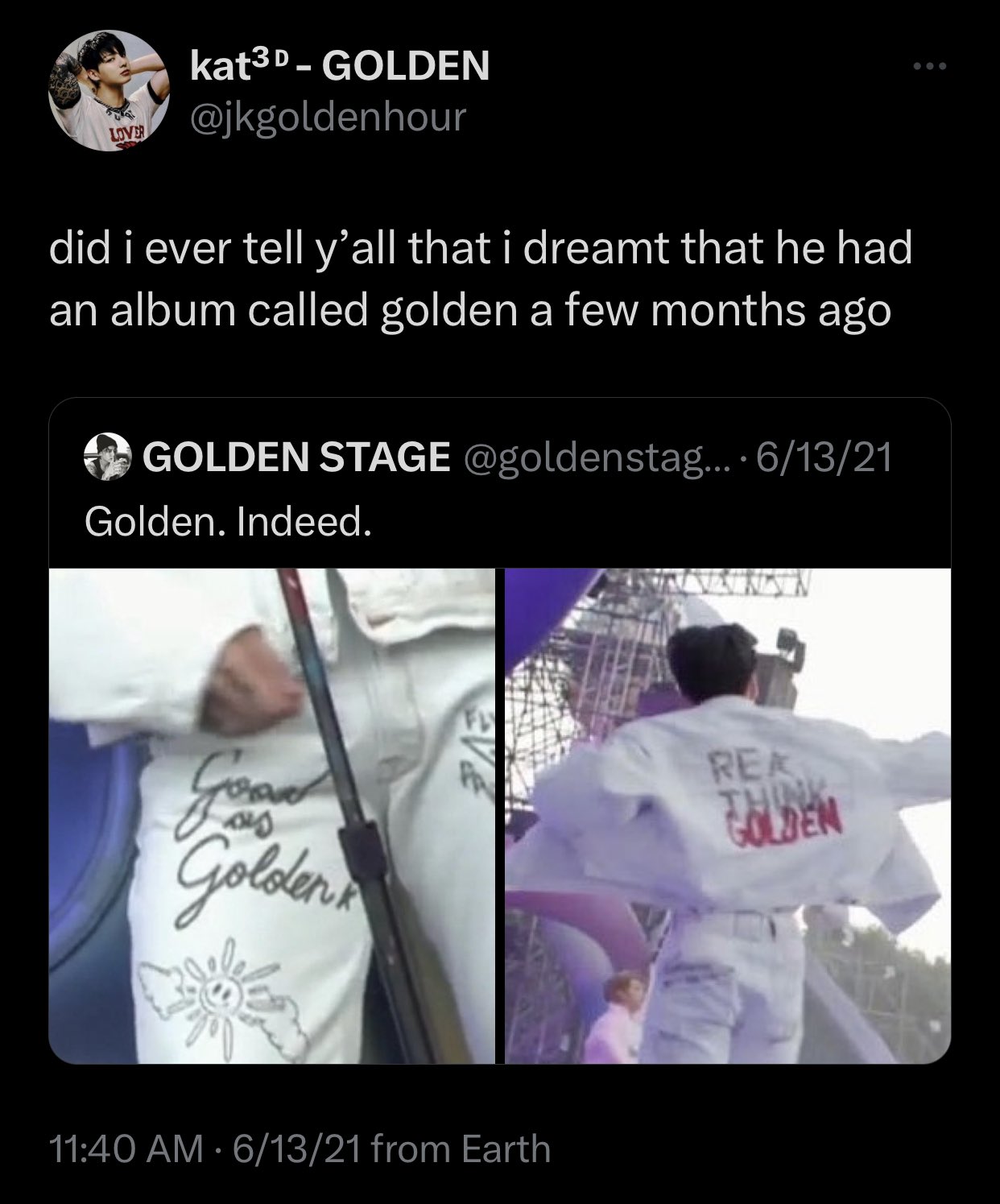View the quoted photo of the Golden jacket
Screen dimensions: 1000x1204
728,815
